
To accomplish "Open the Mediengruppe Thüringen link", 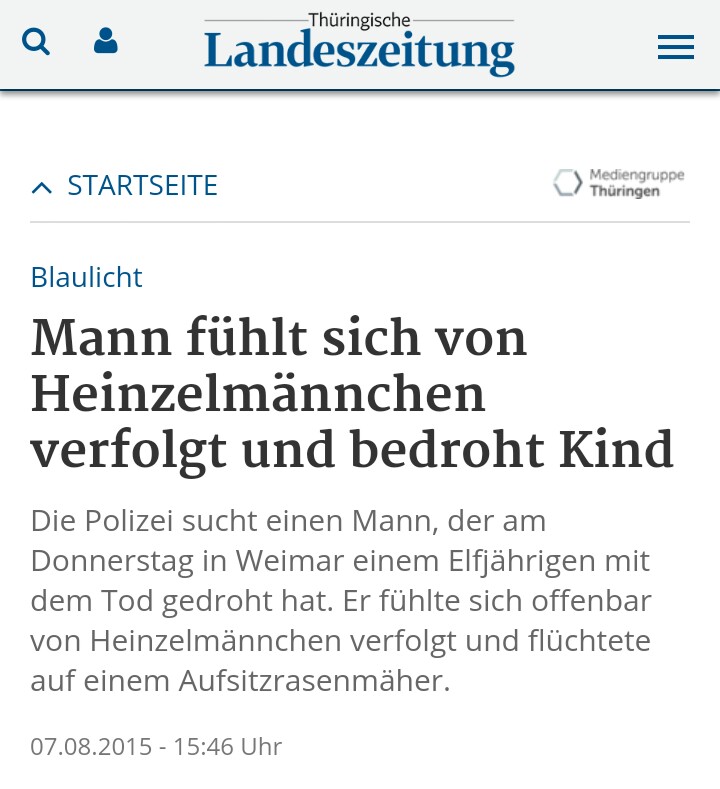I will pos(620,183).
